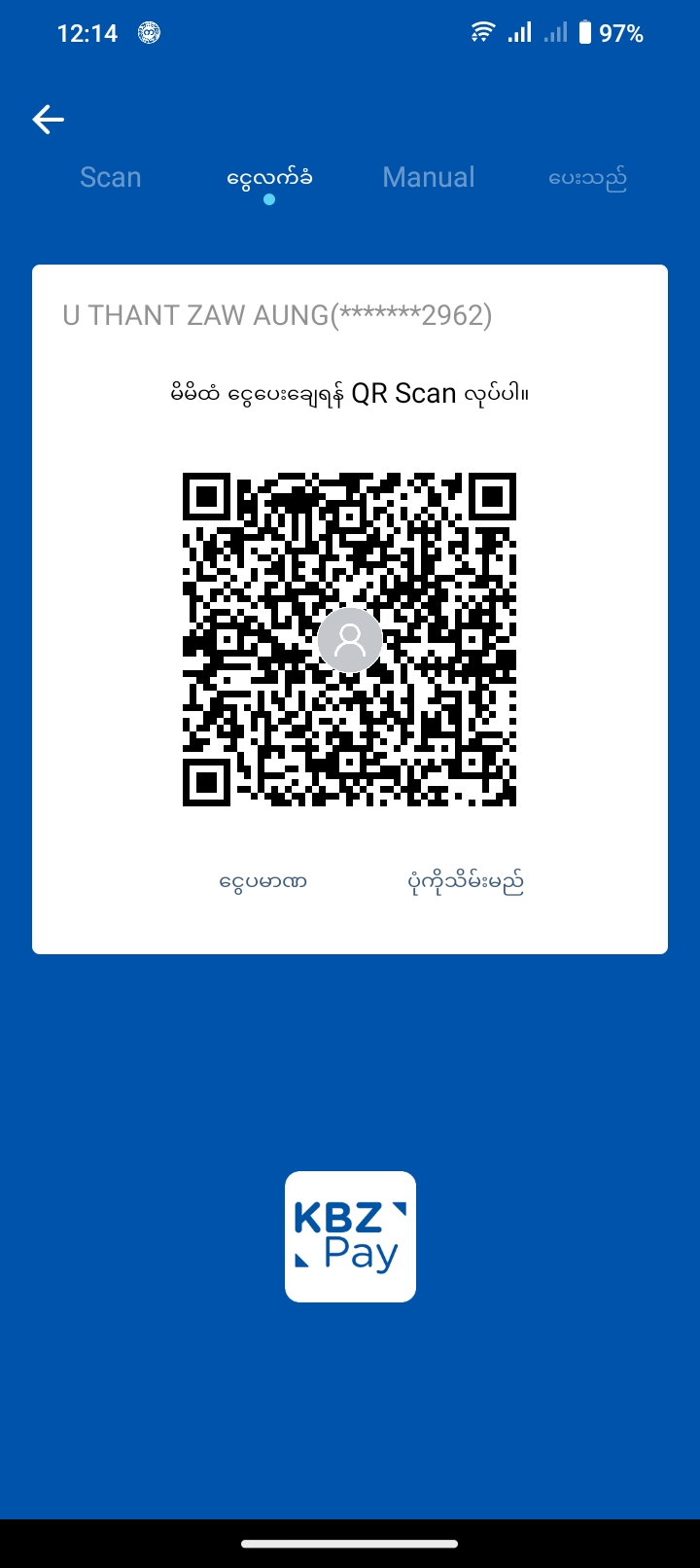Viewport: 700px width, 1568px height.
Task: Save the QR image with ပုံကိုသိမ်းမည်
Action: point(466,882)
